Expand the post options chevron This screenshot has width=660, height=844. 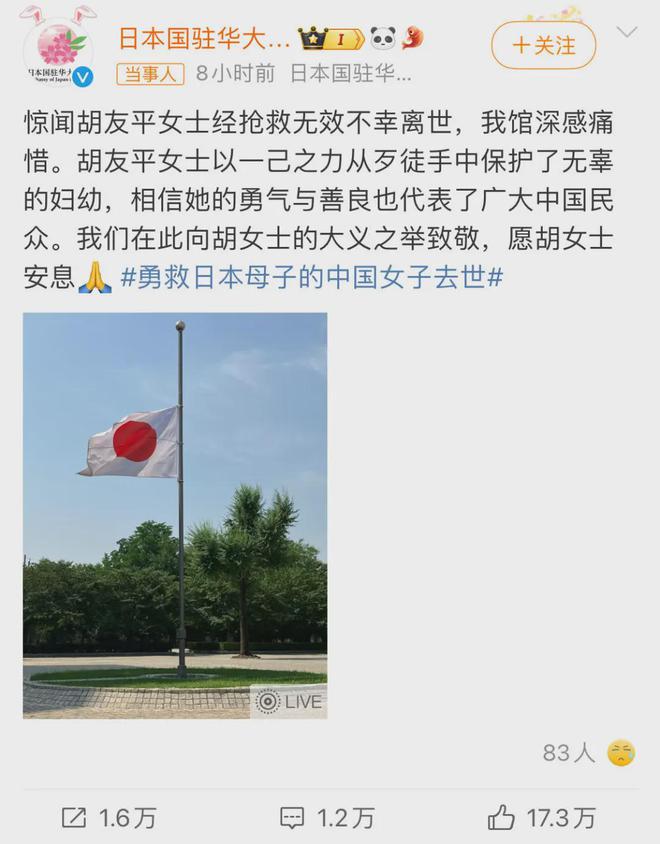tap(627, 32)
